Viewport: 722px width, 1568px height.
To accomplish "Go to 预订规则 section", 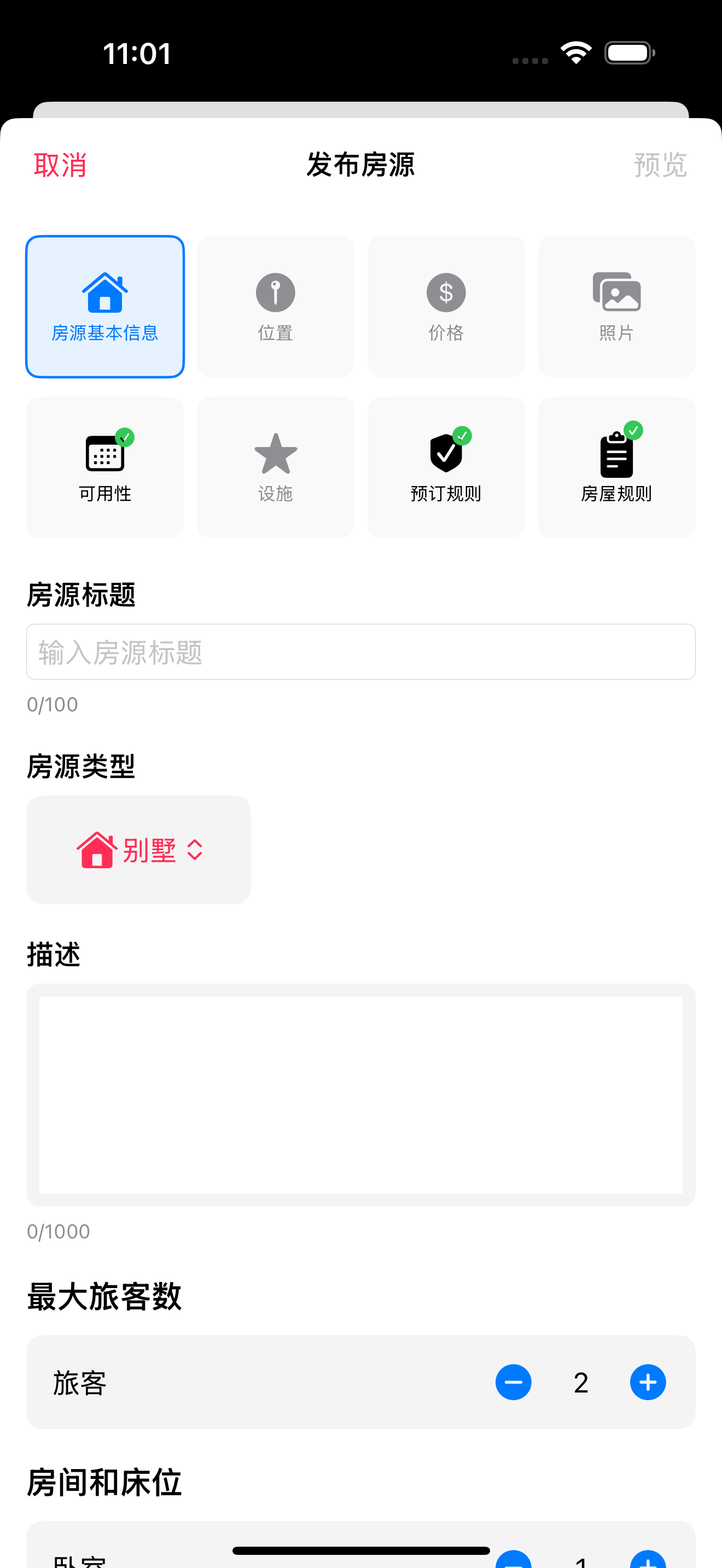I will point(446,467).
